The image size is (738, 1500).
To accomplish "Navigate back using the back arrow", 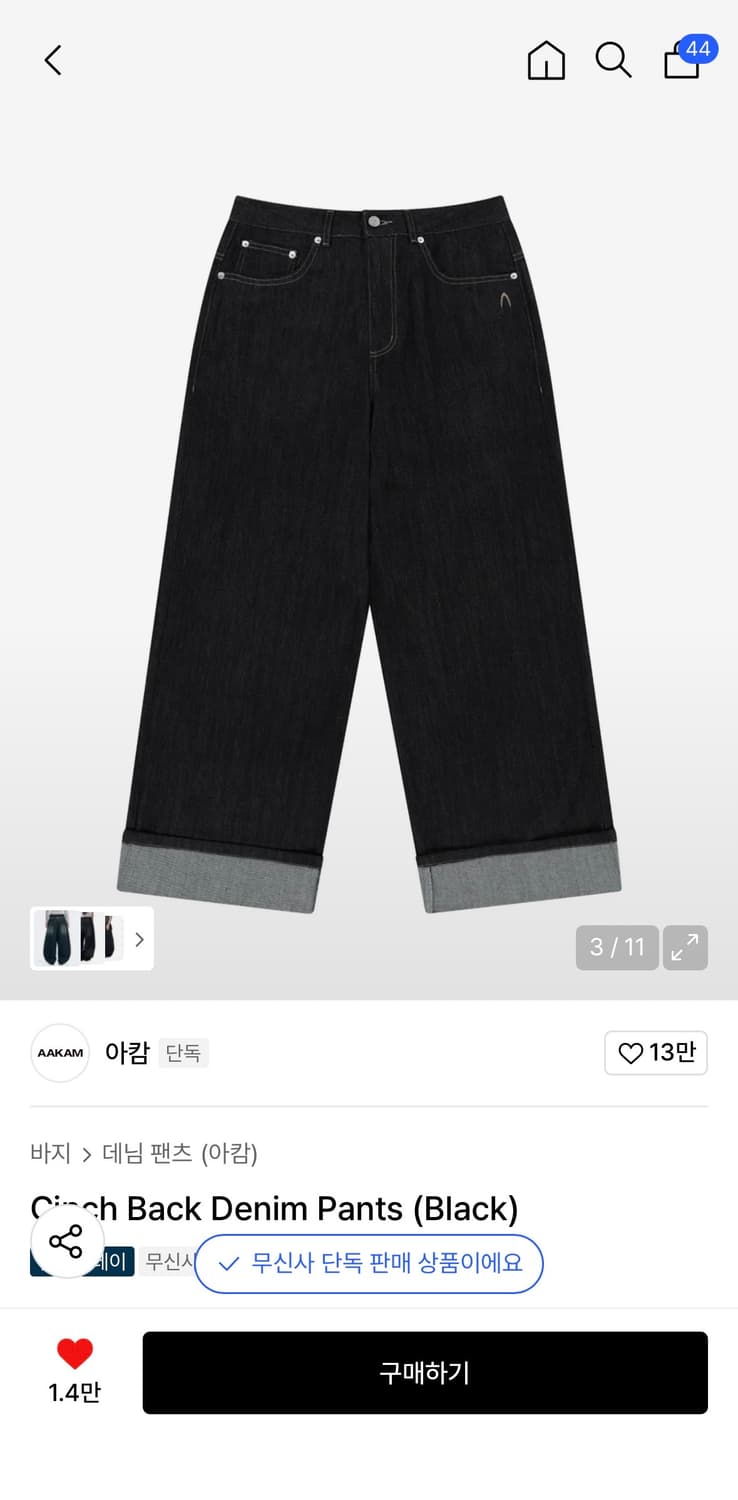I will pyautogui.click(x=54, y=60).
